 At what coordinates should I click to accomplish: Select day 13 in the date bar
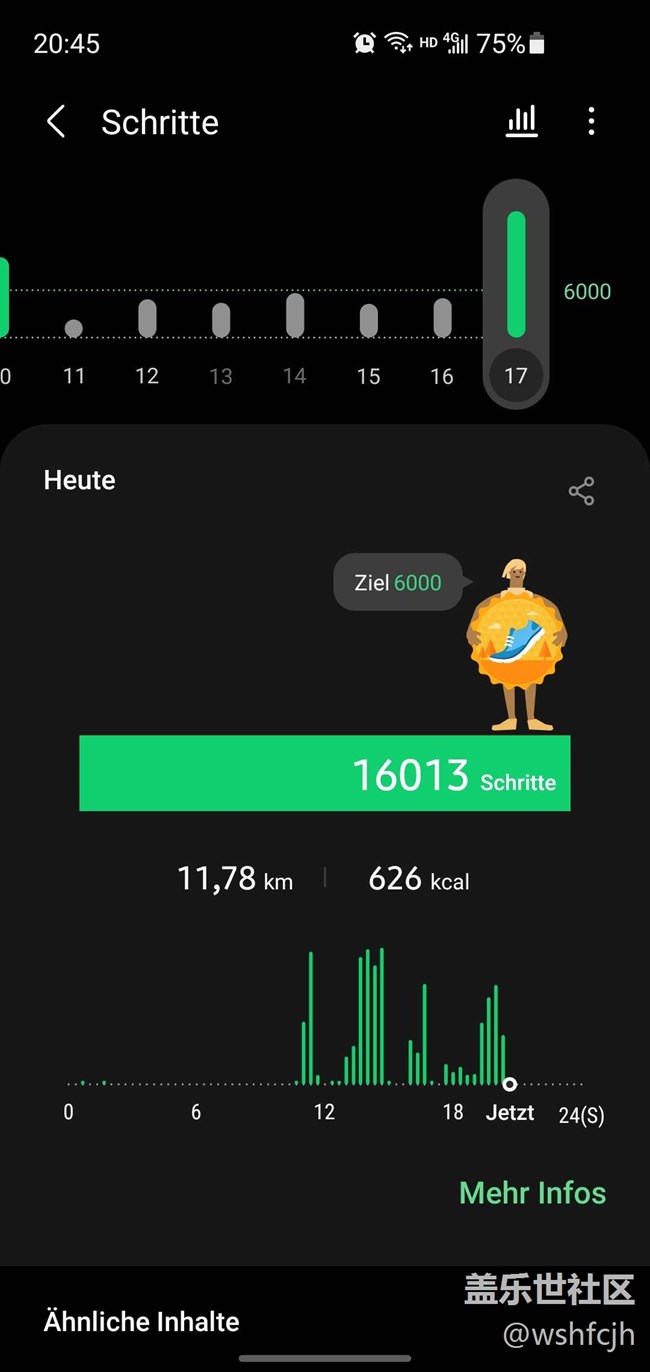coord(221,340)
